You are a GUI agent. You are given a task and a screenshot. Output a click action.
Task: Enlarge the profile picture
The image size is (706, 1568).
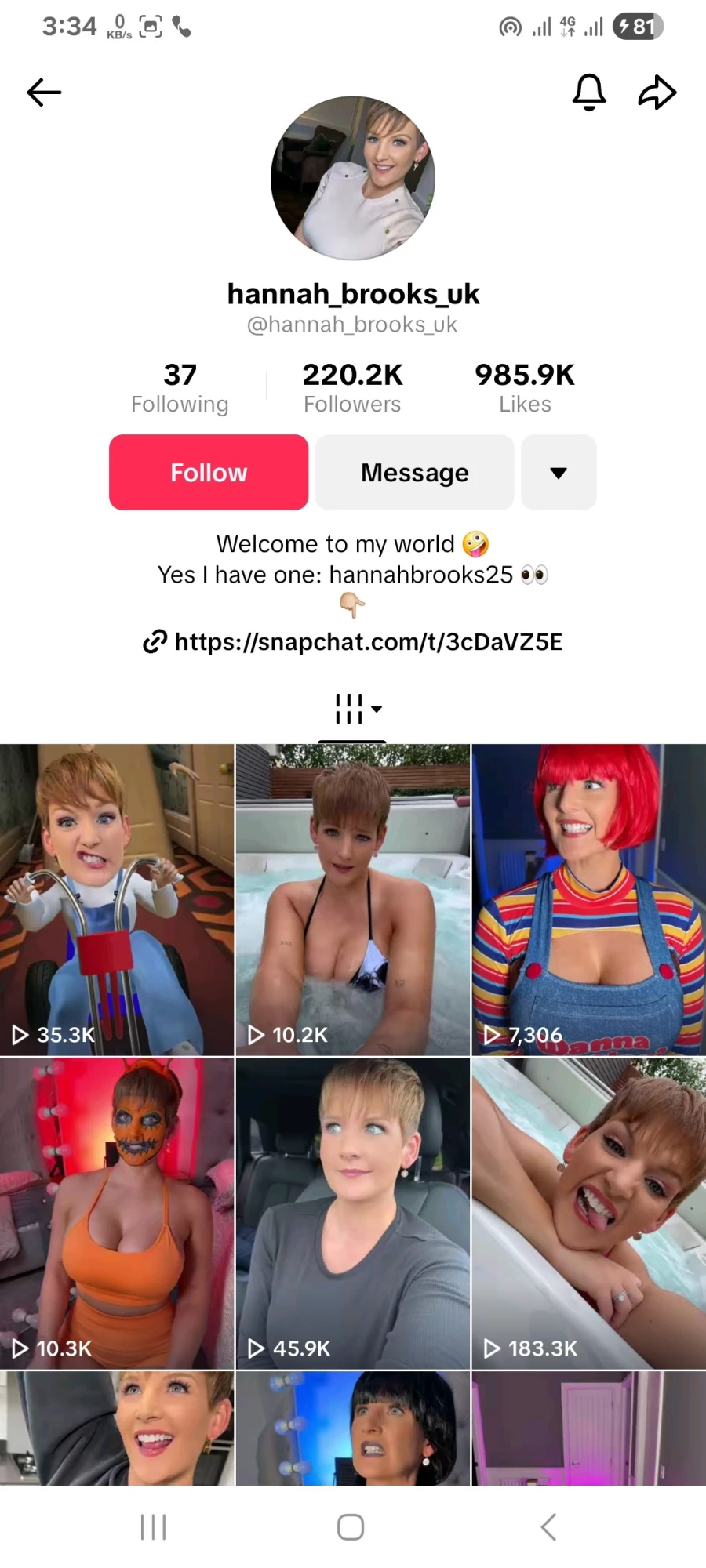[353, 179]
